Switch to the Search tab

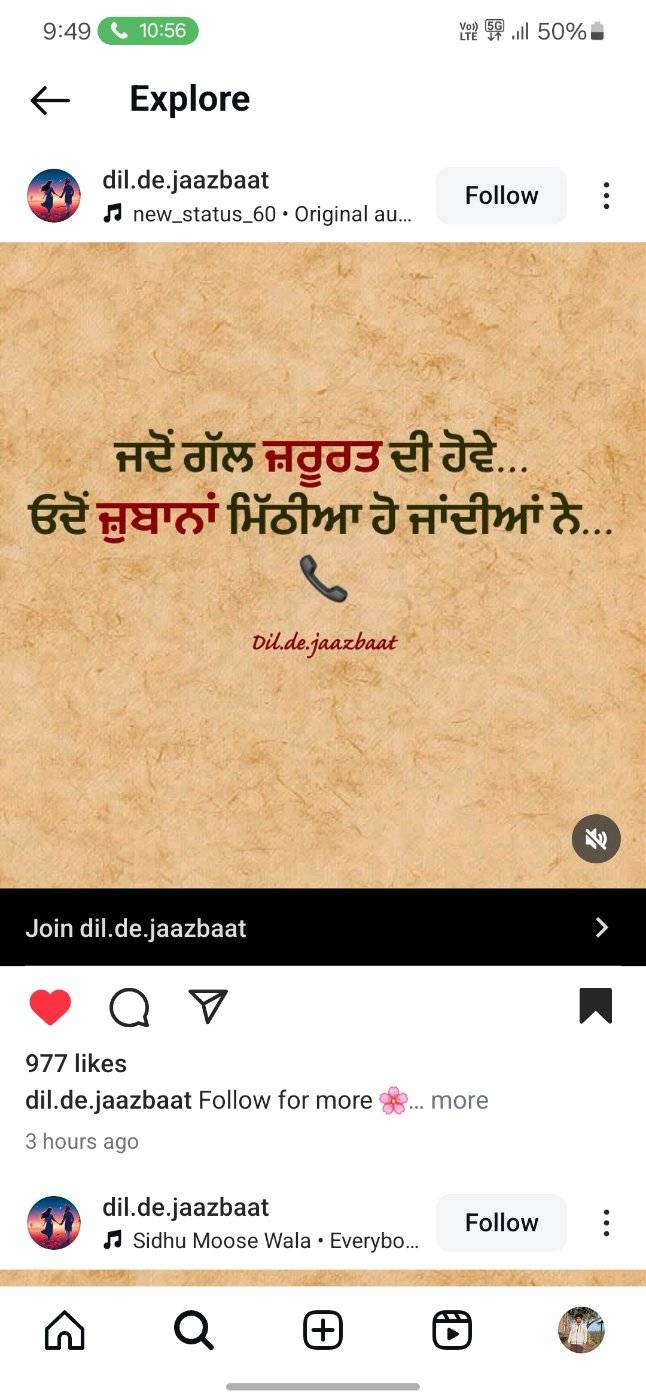tap(193, 1331)
